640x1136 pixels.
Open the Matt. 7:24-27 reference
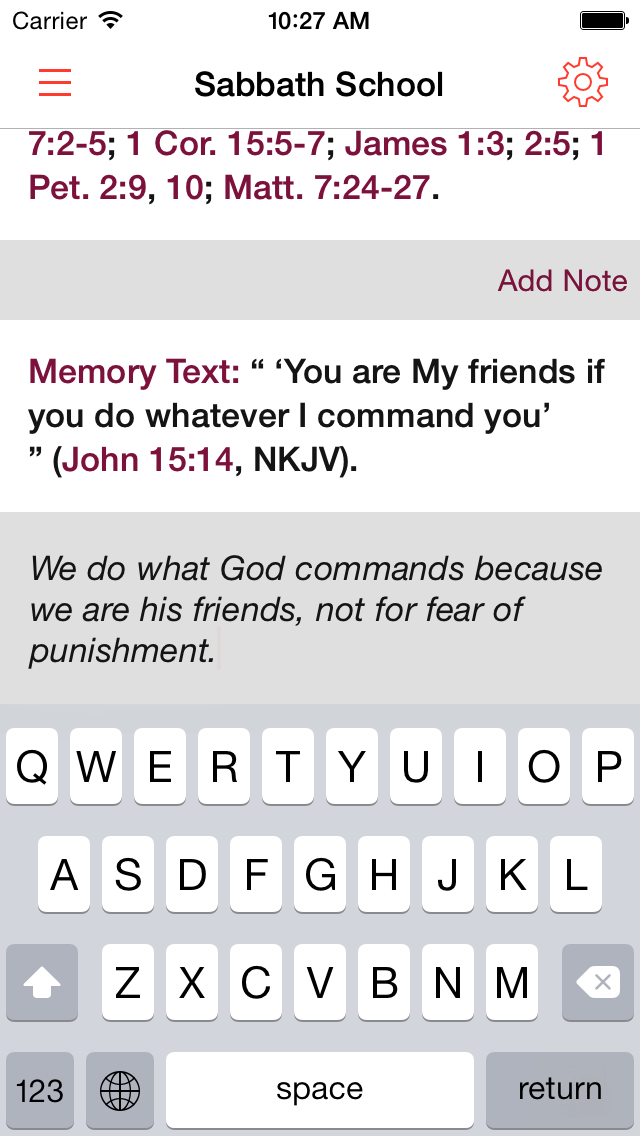[327, 187]
